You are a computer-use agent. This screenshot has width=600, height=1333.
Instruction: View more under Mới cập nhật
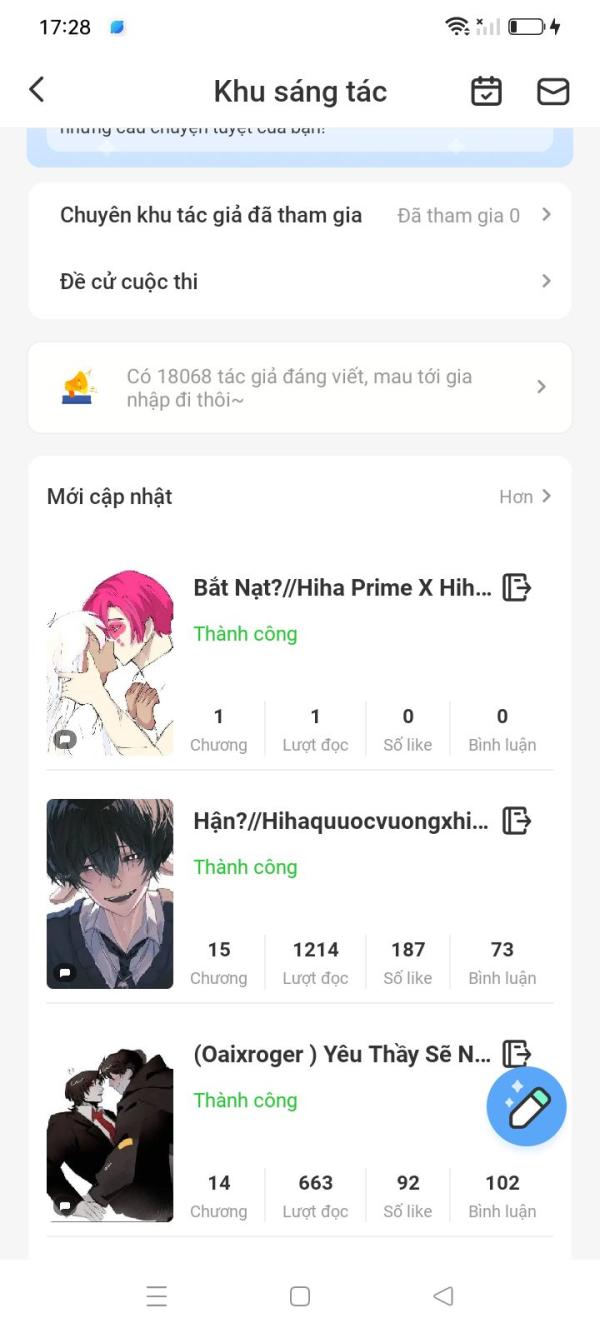[x=526, y=496]
